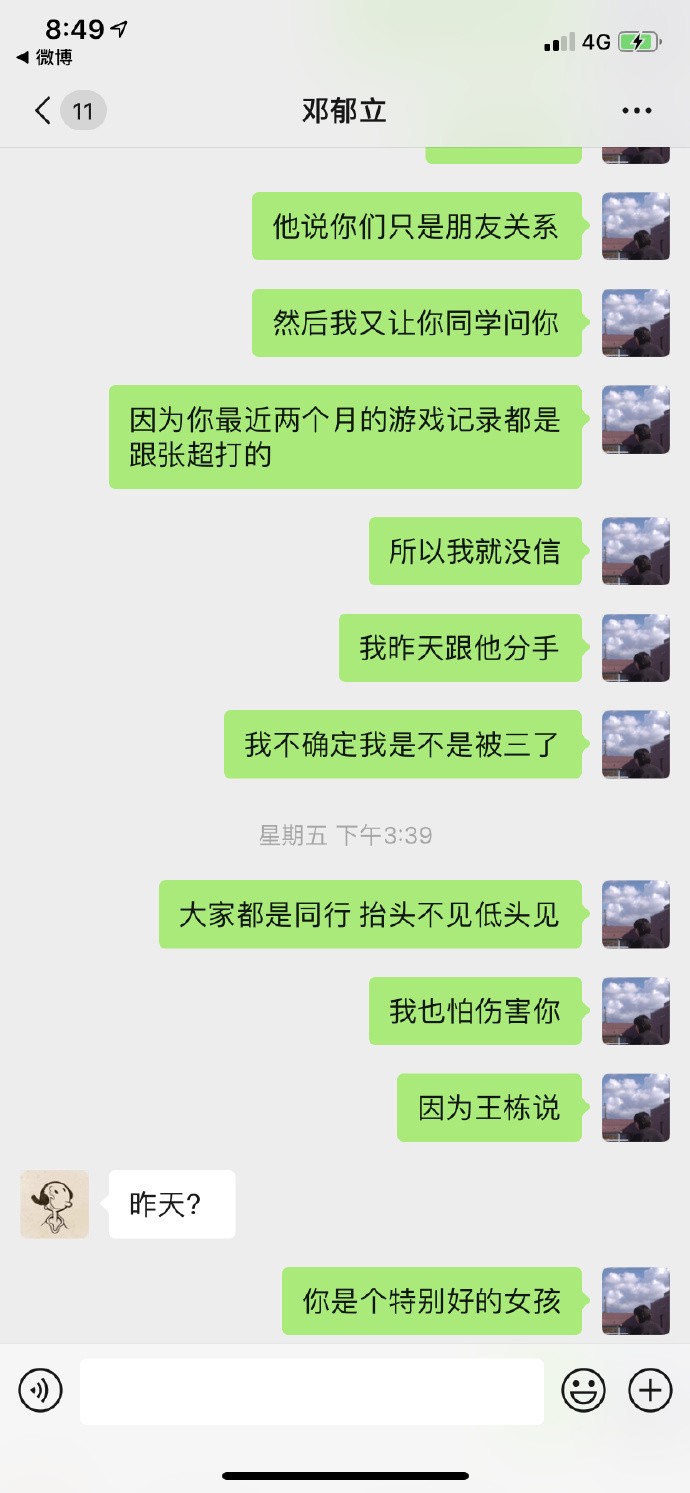
Task: Tap the contact's avatar beside 昨天?
Action: (x=55, y=1204)
